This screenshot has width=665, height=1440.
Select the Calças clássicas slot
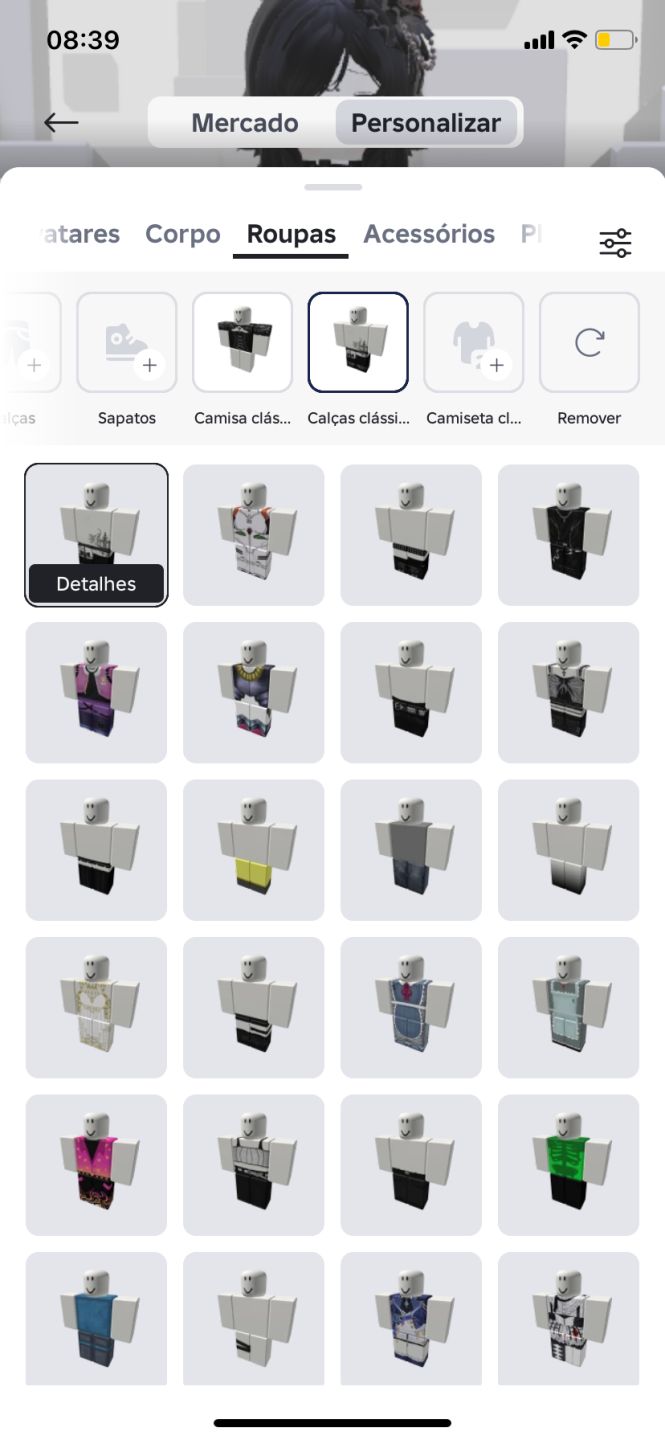tap(358, 342)
